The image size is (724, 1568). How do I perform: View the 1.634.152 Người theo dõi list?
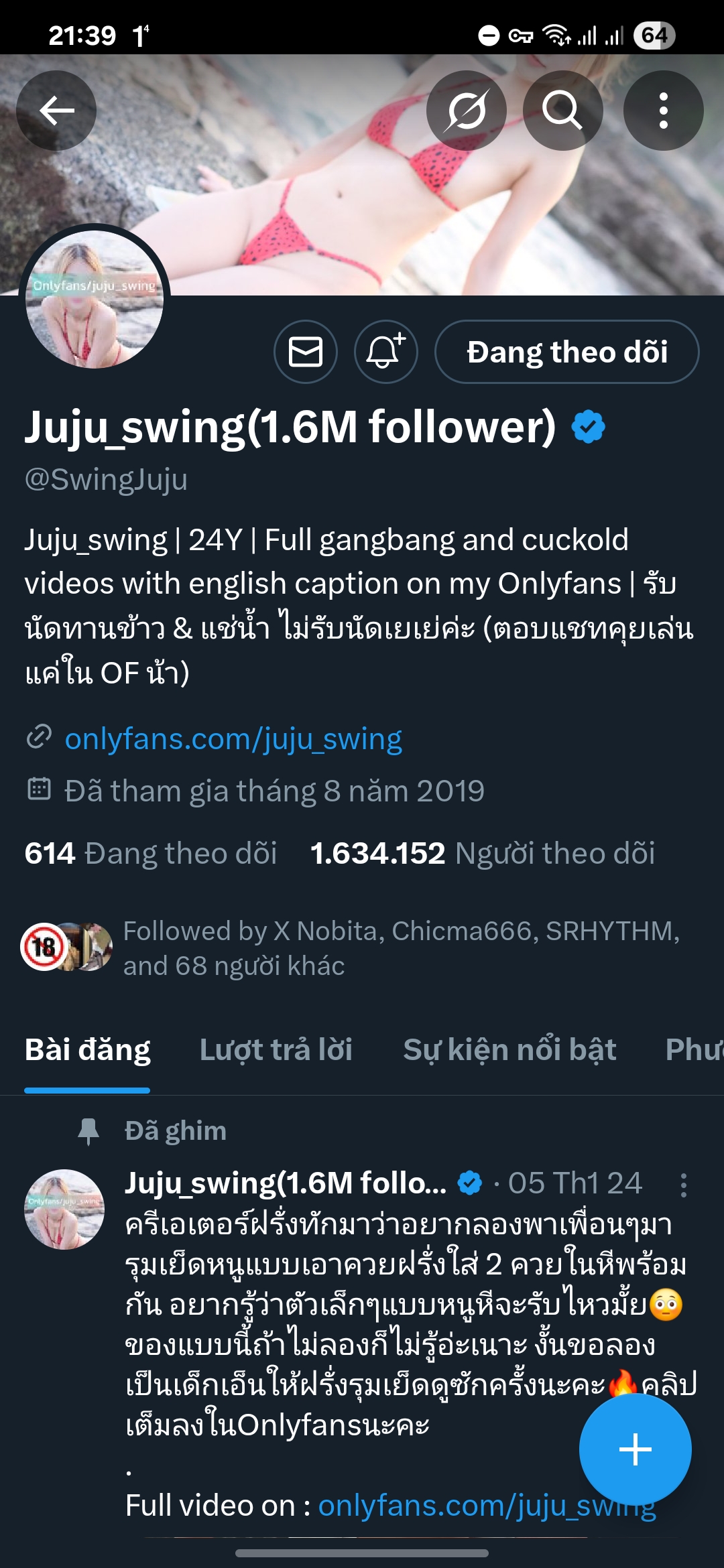(483, 854)
